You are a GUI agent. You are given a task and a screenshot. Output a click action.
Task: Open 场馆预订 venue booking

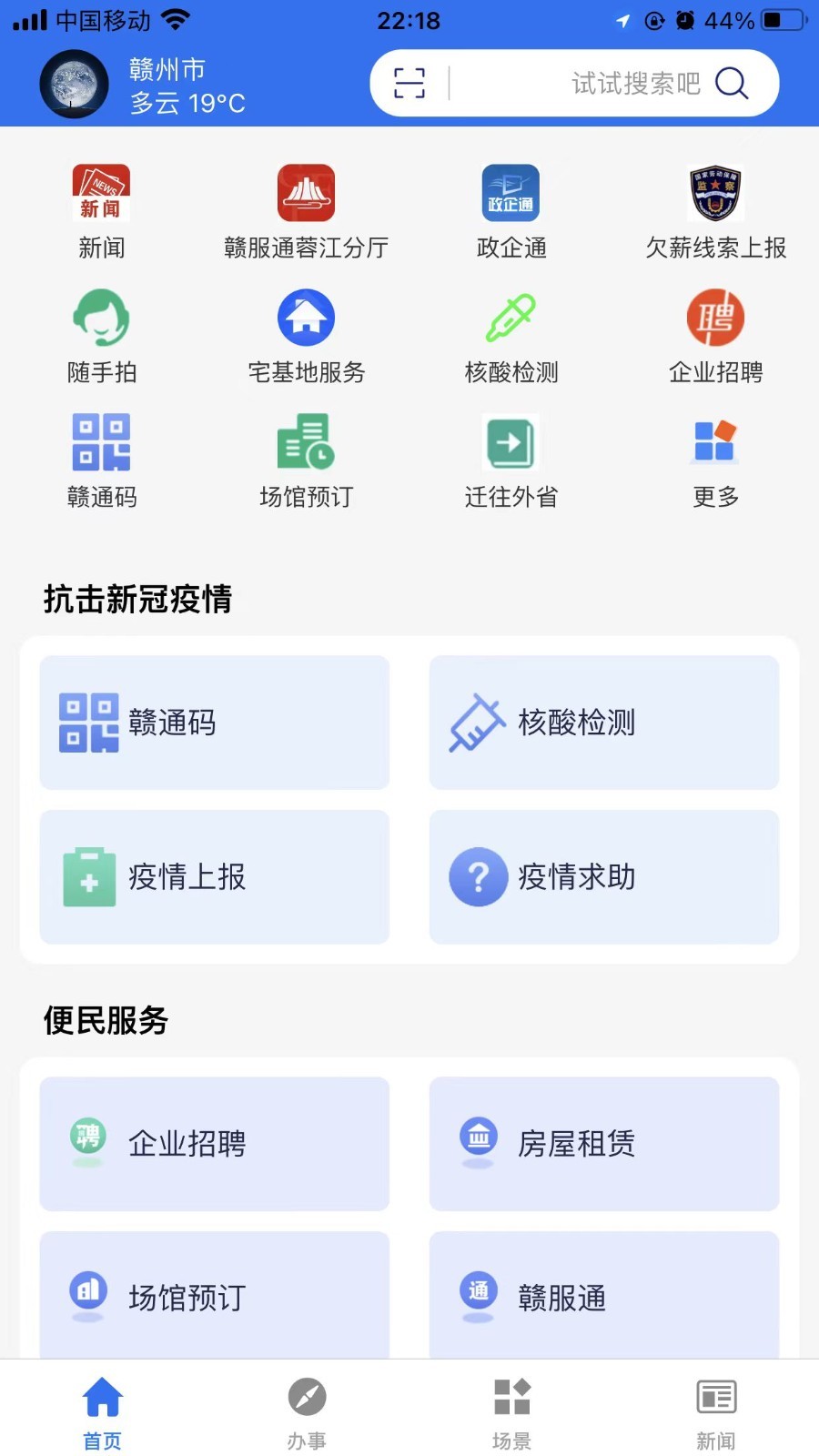(x=306, y=460)
